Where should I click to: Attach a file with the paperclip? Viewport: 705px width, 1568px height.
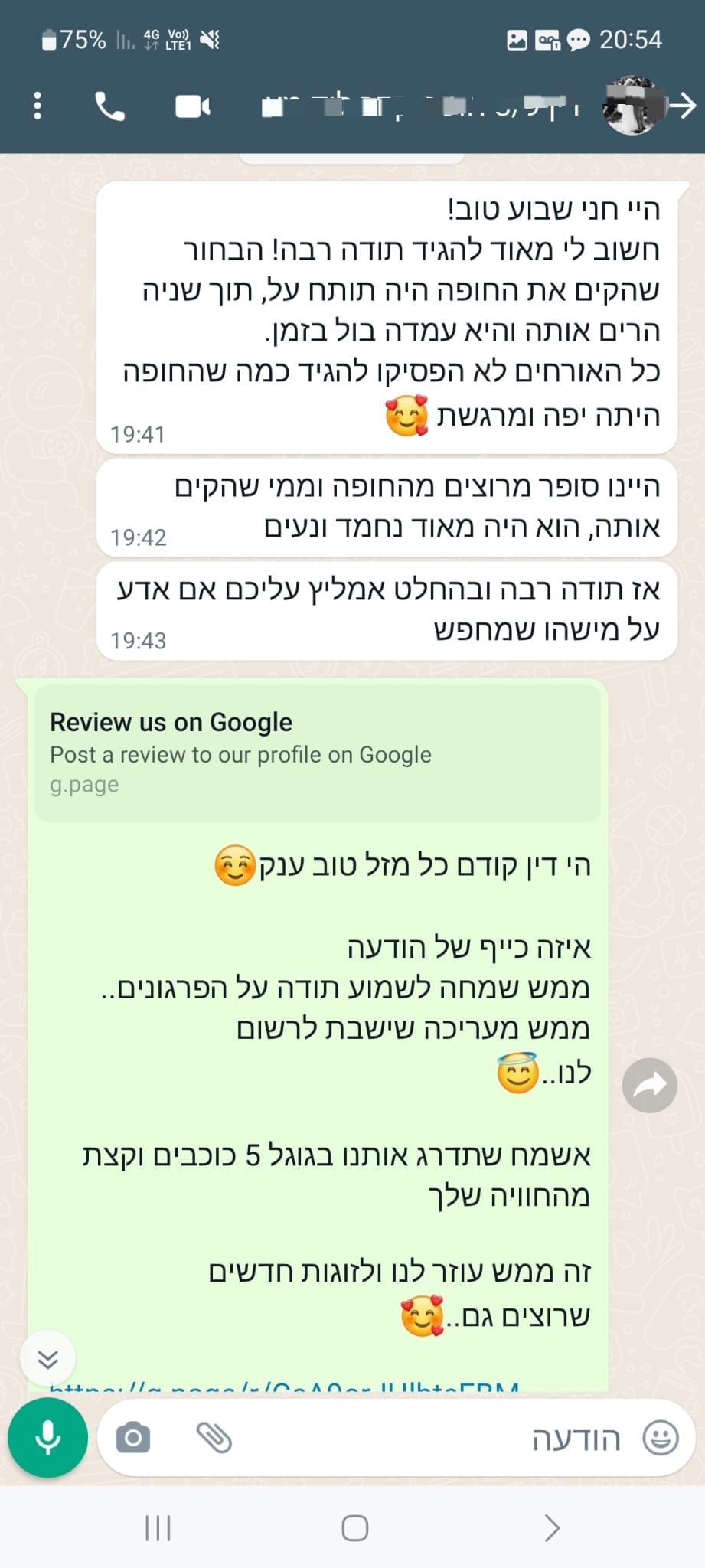[214, 1438]
